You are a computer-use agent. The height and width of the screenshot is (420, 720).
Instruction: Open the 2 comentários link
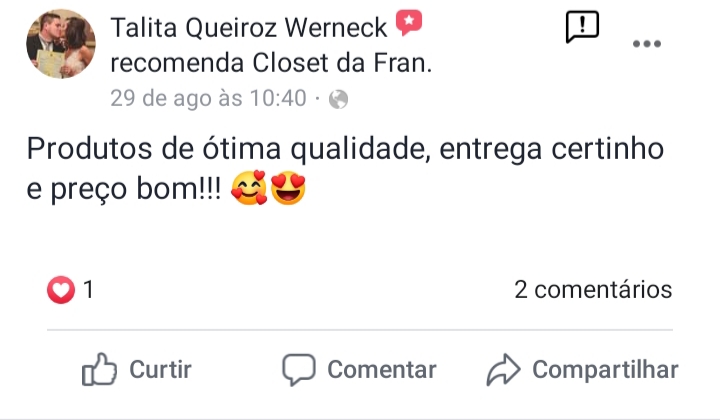[593, 290]
